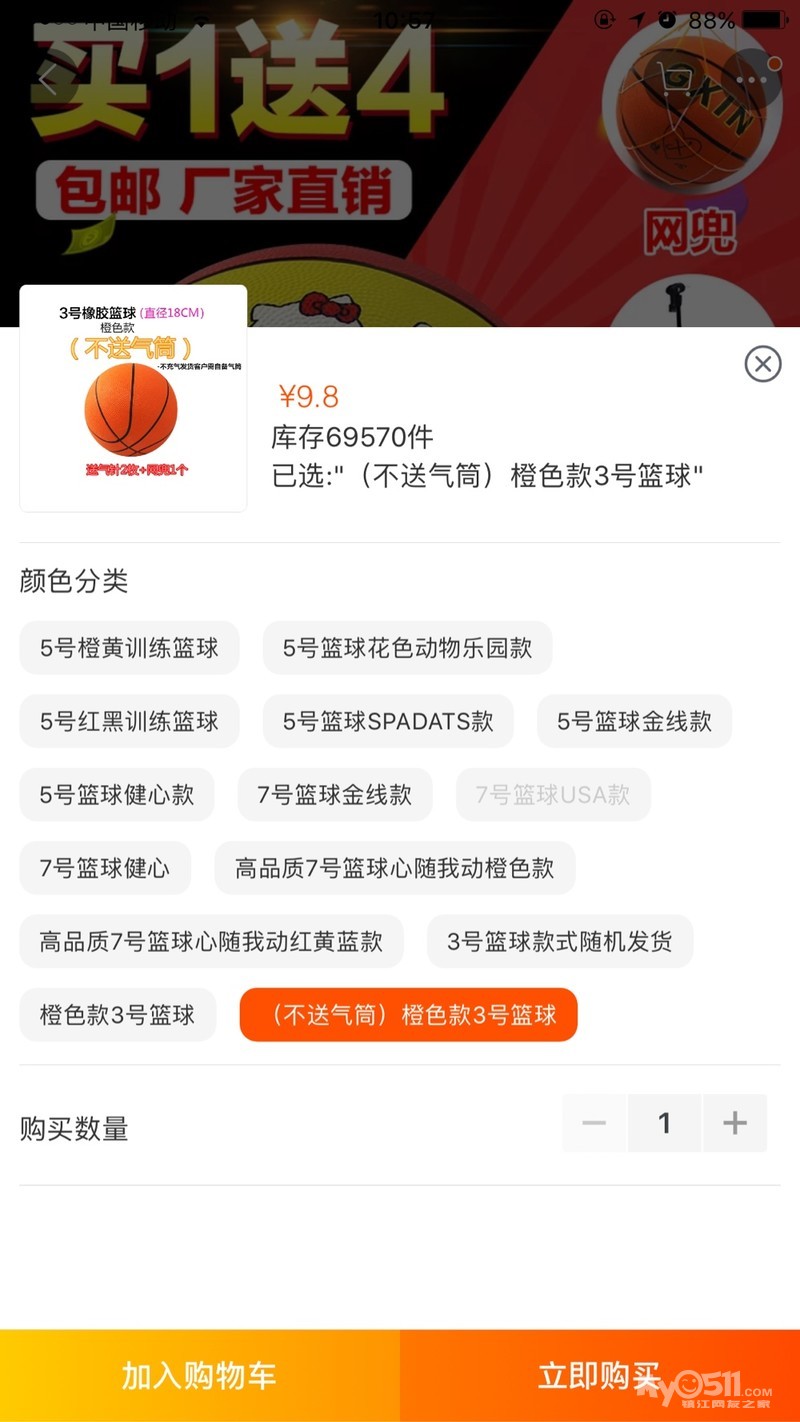Select 橙色款3号篮球 without 不送气筒
Image resolution: width=800 pixels, height=1422 pixels.
117,1015
